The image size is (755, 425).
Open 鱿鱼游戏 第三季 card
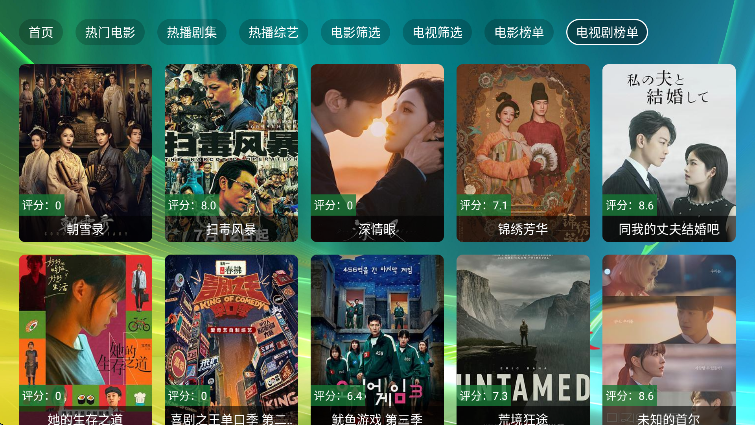377,340
